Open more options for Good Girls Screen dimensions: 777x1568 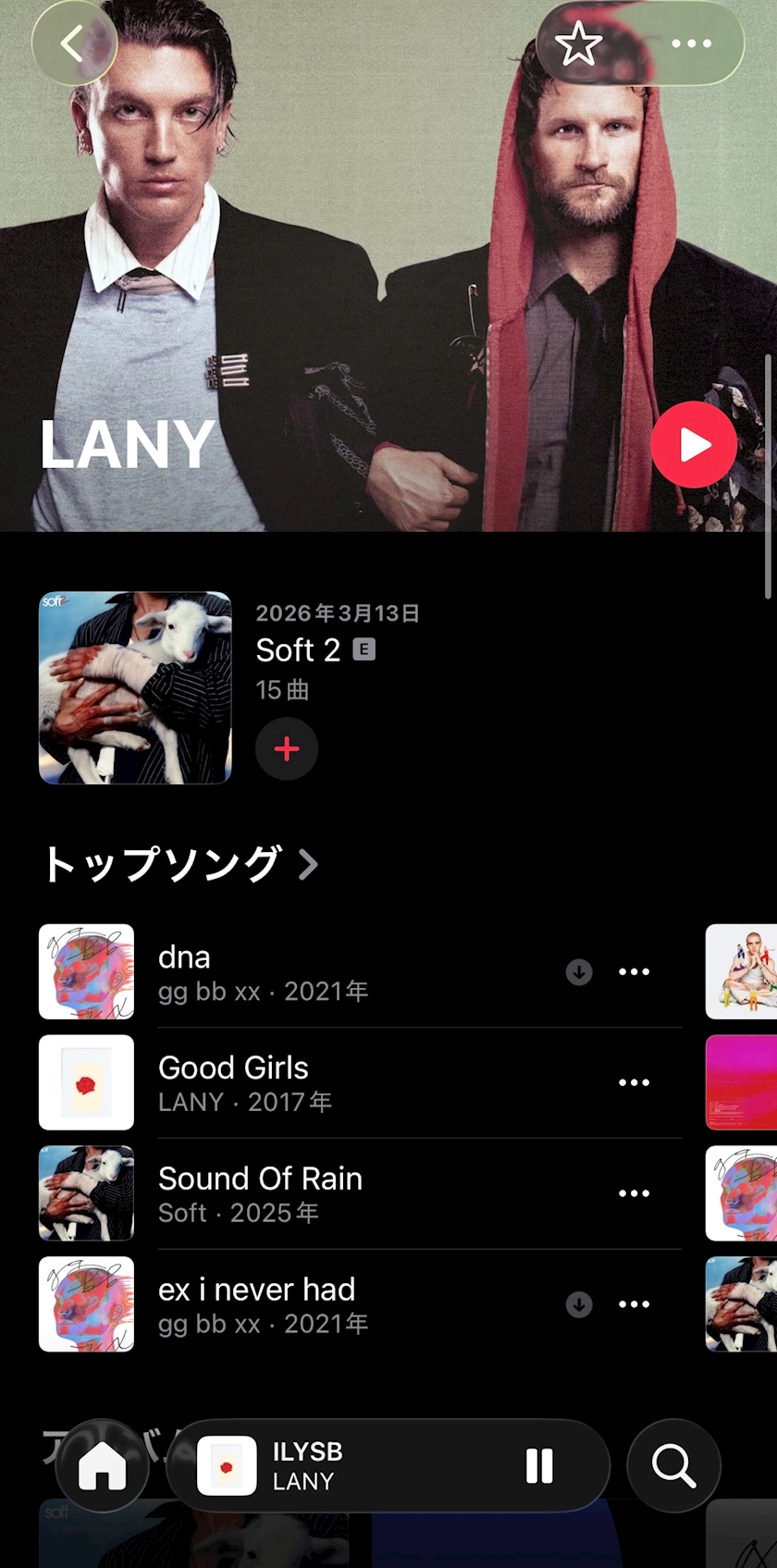[x=634, y=1082]
